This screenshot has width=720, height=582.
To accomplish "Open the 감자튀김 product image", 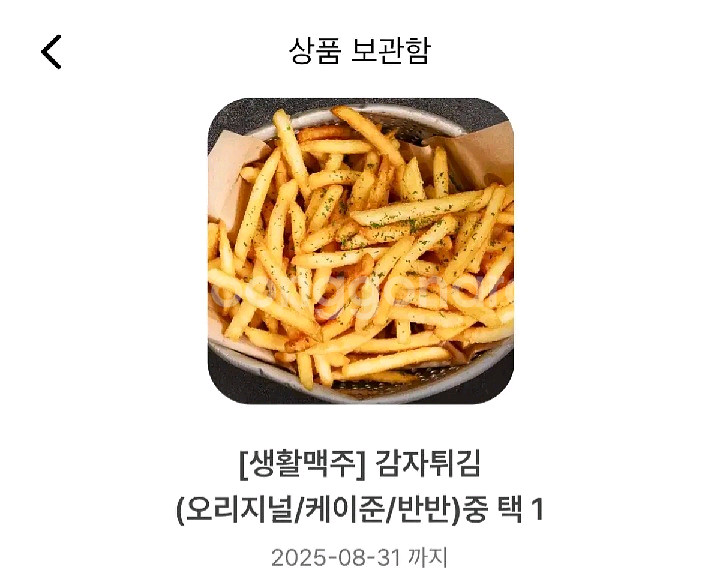I will tap(360, 251).
